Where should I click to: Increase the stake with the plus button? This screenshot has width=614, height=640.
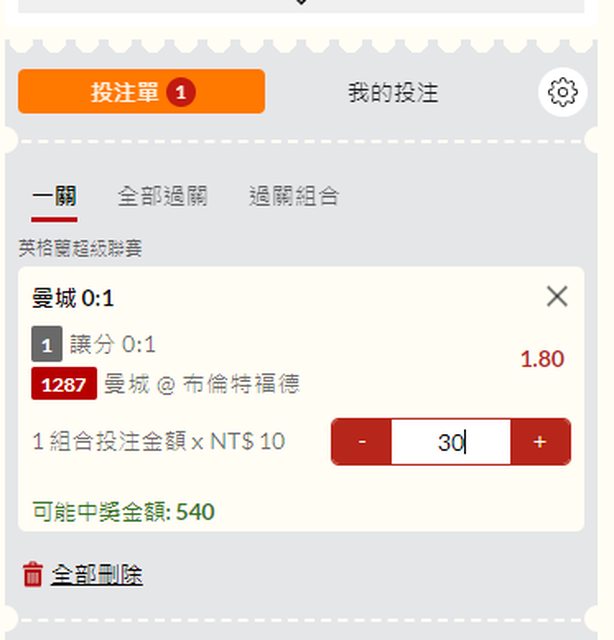pyautogui.click(x=540, y=442)
